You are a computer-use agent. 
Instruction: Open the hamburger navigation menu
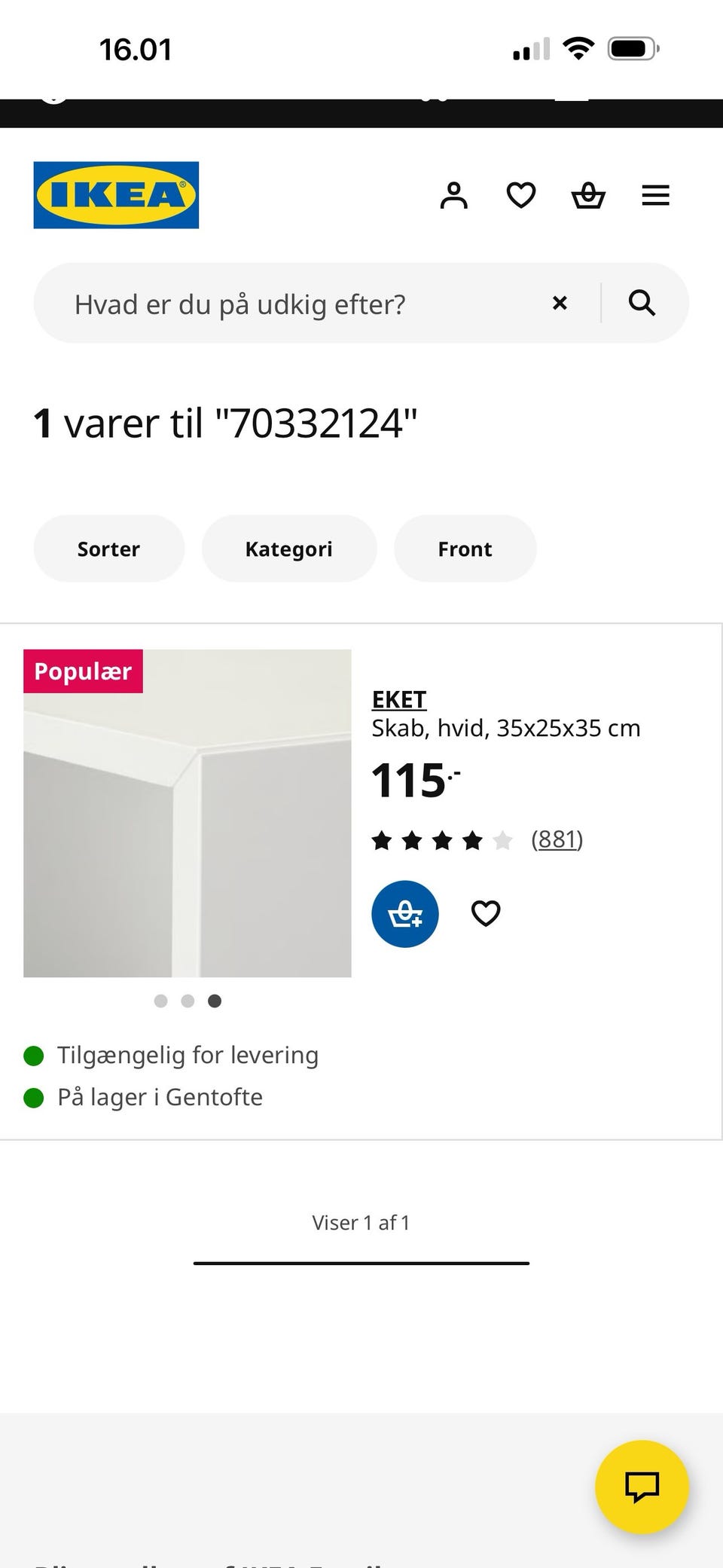[654, 194]
